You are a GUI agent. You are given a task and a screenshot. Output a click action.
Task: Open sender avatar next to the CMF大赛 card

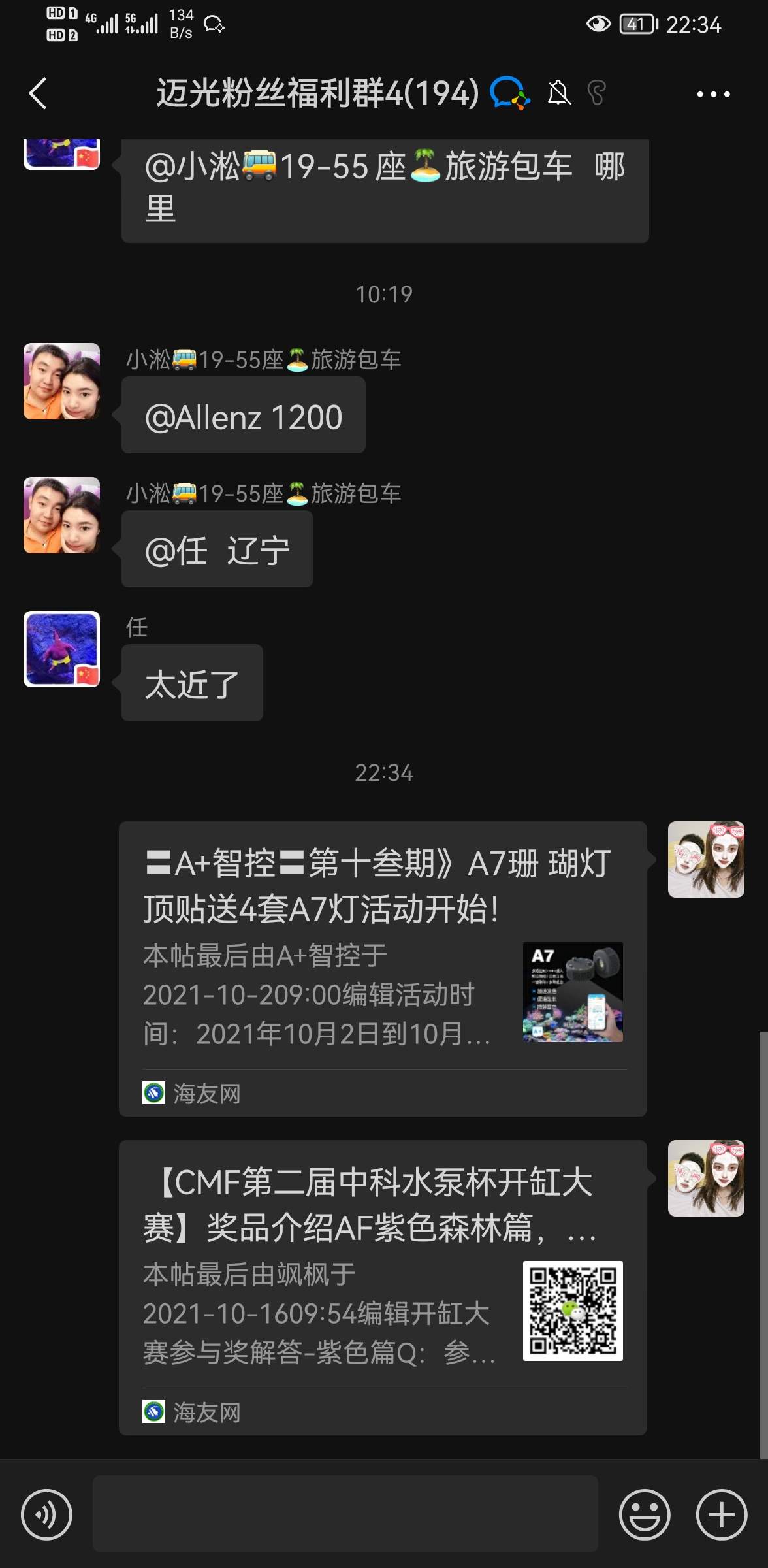pyautogui.click(x=706, y=1178)
